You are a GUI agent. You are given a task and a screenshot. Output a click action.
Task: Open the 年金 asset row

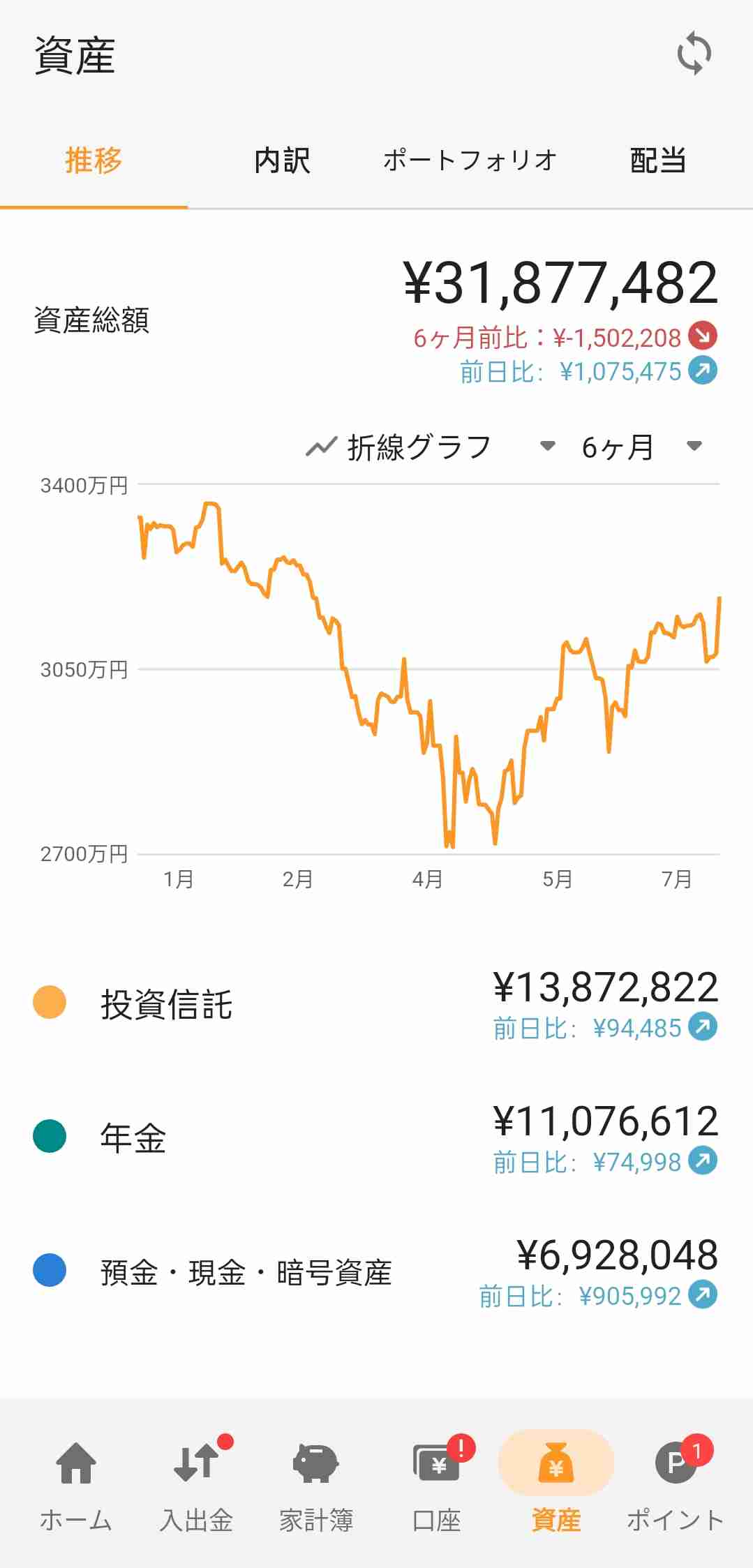(376, 1138)
